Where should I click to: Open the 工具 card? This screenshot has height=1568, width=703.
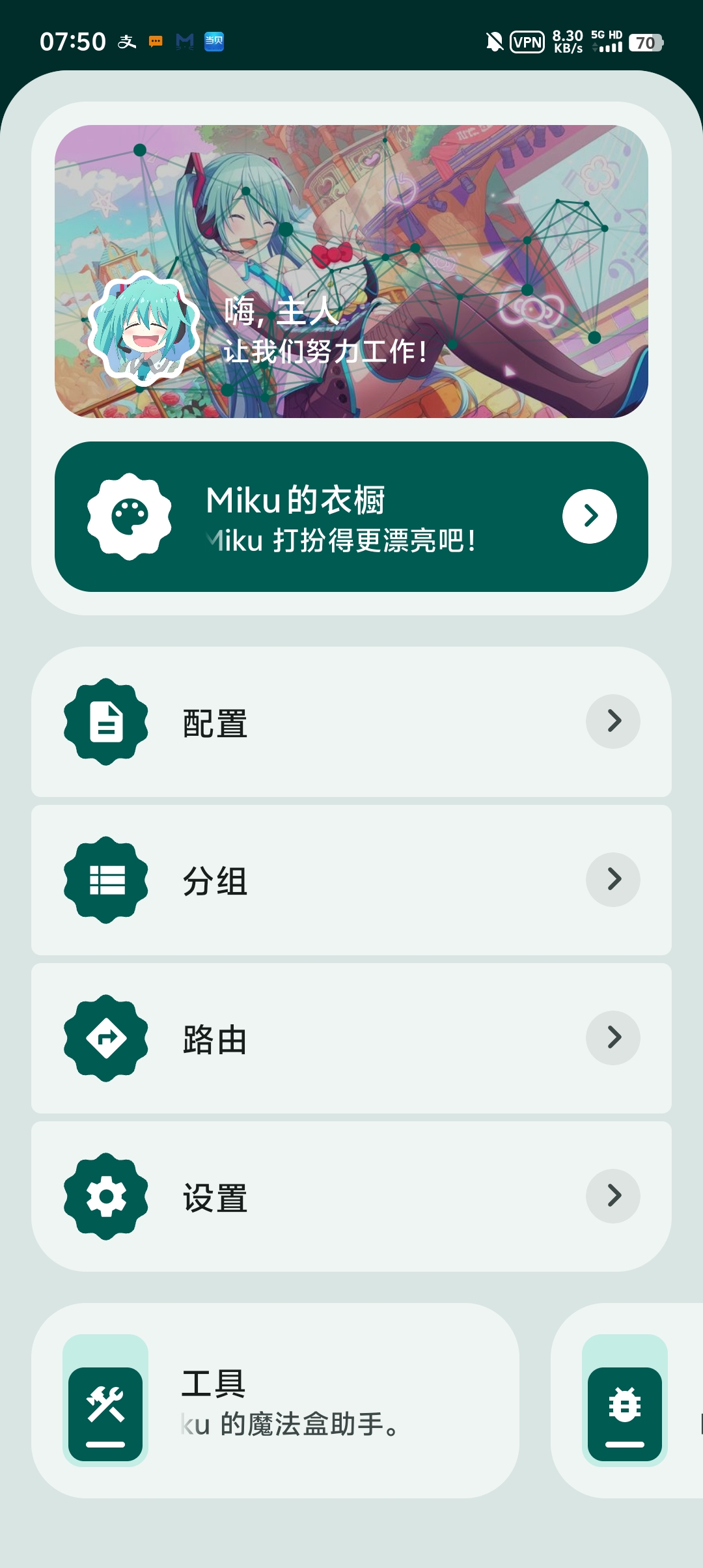click(275, 1401)
